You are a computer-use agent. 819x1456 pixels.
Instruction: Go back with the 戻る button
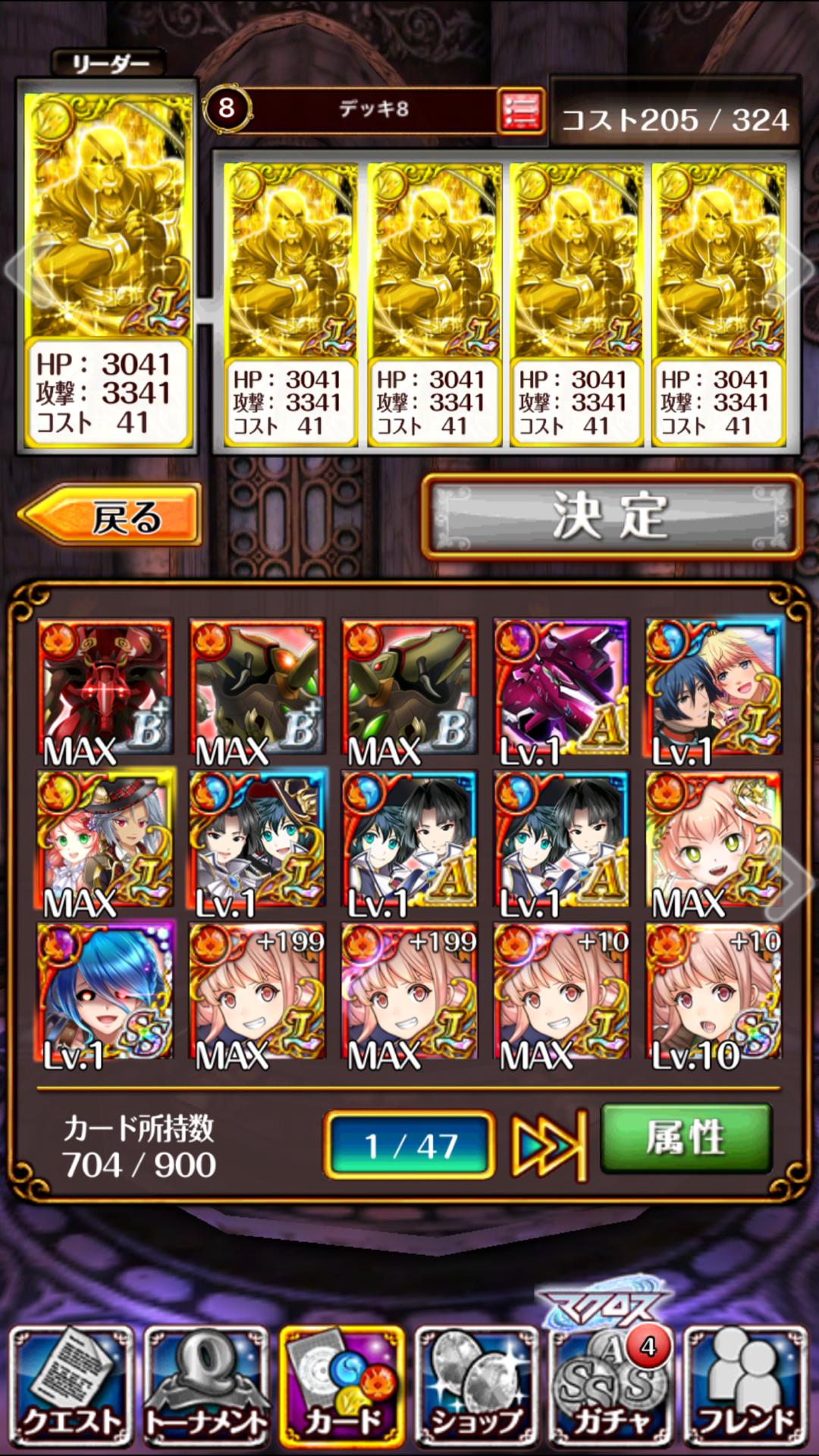[x=111, y=516]
